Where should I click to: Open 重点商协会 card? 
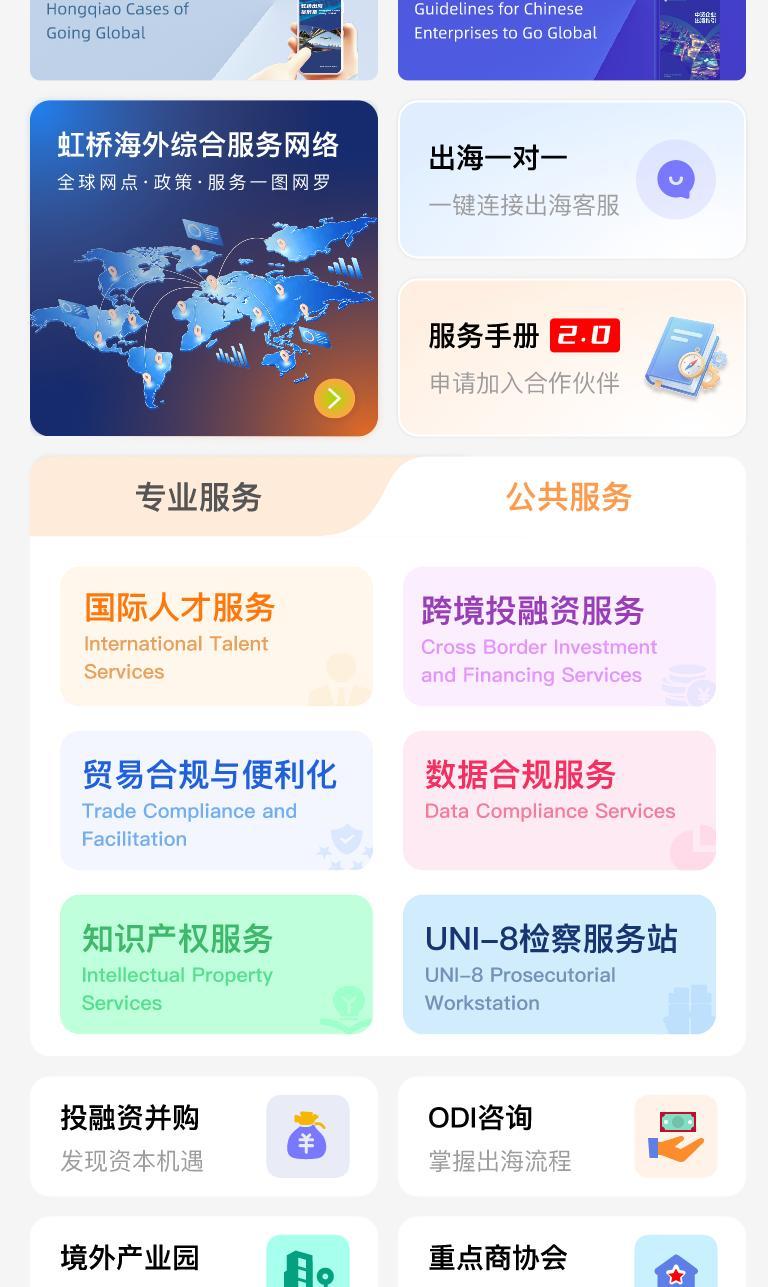pos(571,1256)
